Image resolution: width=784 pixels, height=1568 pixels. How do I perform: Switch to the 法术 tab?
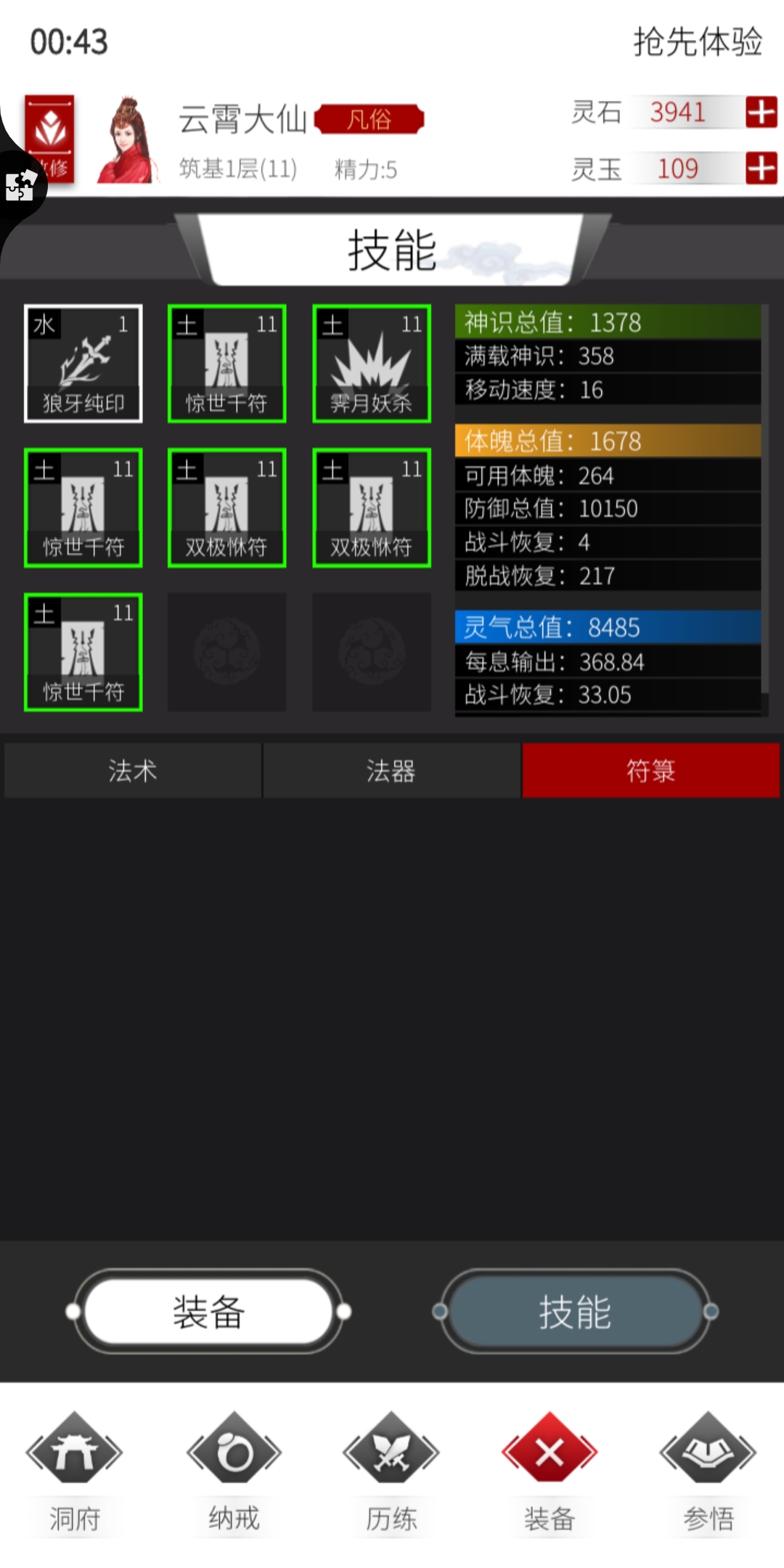click(133, 771)
